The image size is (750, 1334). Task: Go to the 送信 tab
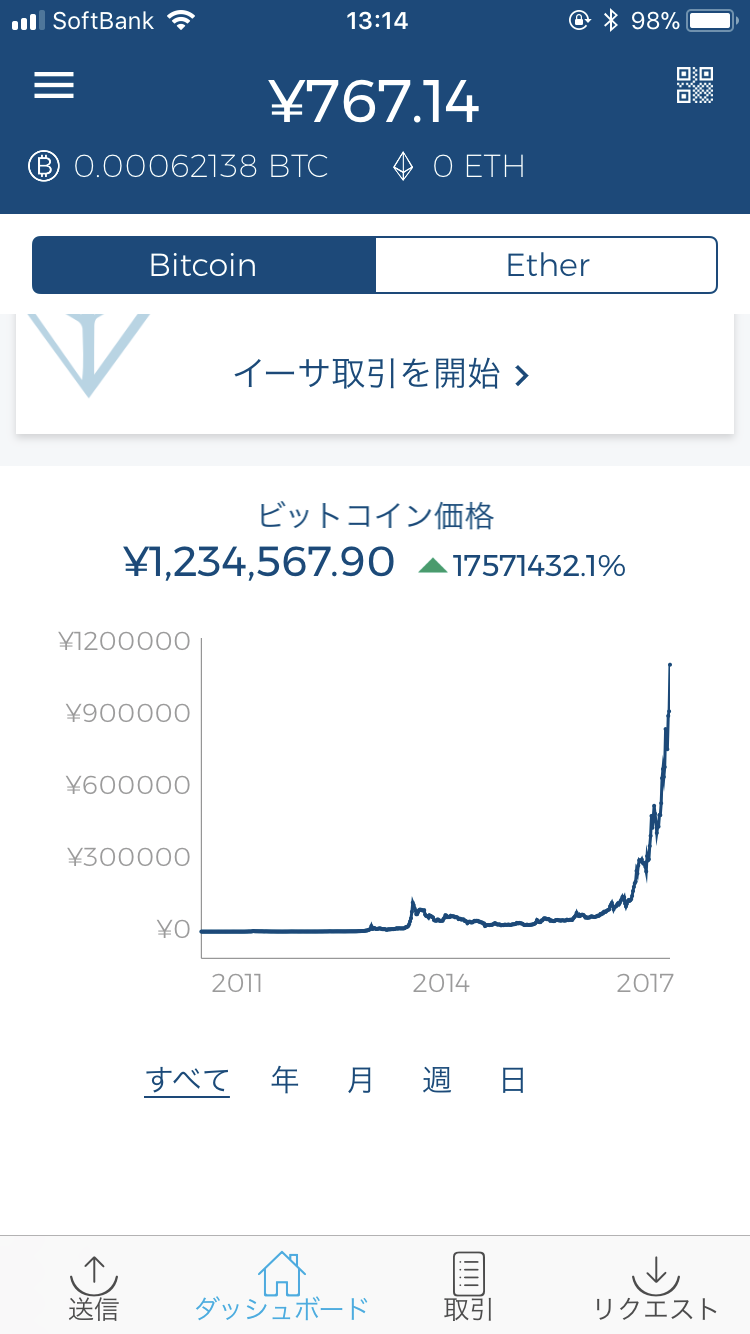tap(94, 1287)
